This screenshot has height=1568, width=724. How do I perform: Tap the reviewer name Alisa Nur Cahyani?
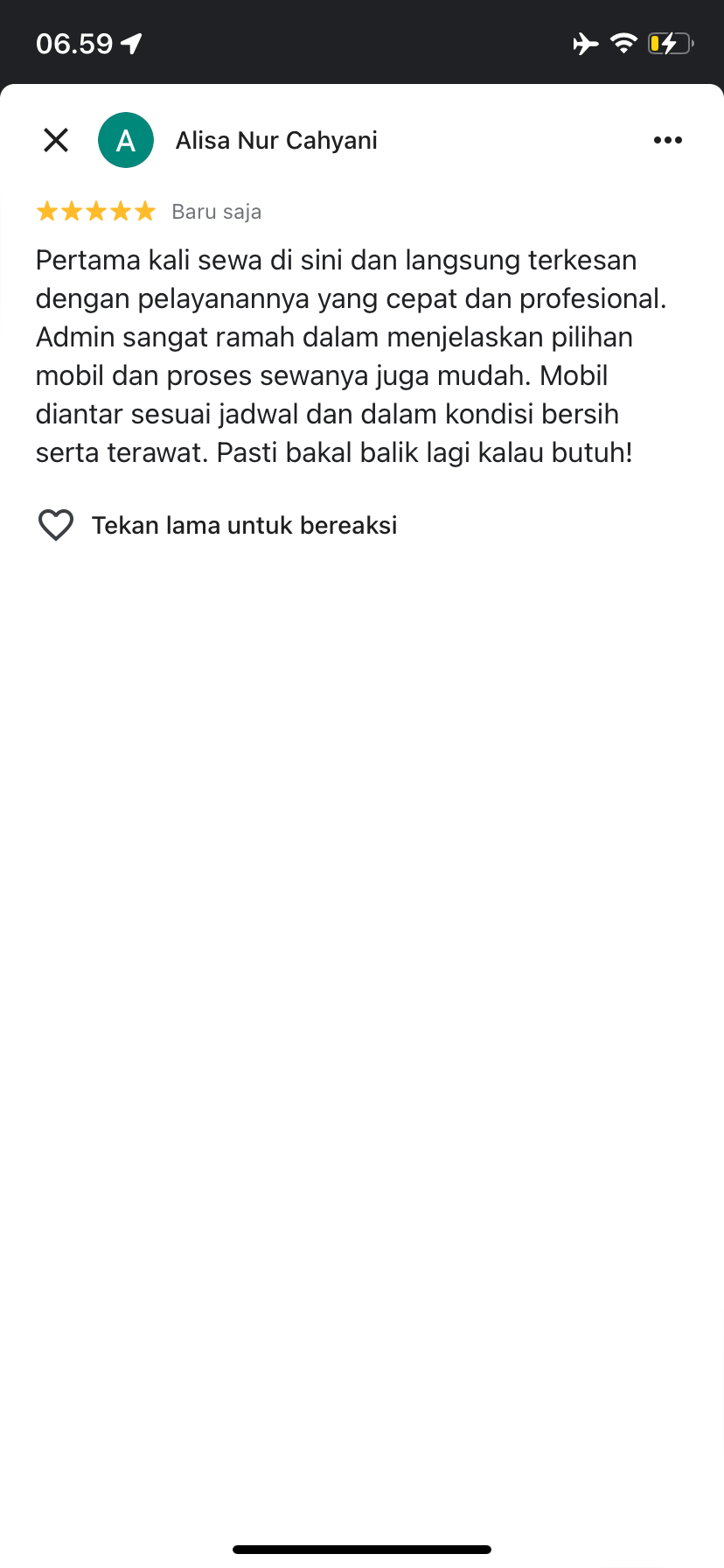pos(276,140)
